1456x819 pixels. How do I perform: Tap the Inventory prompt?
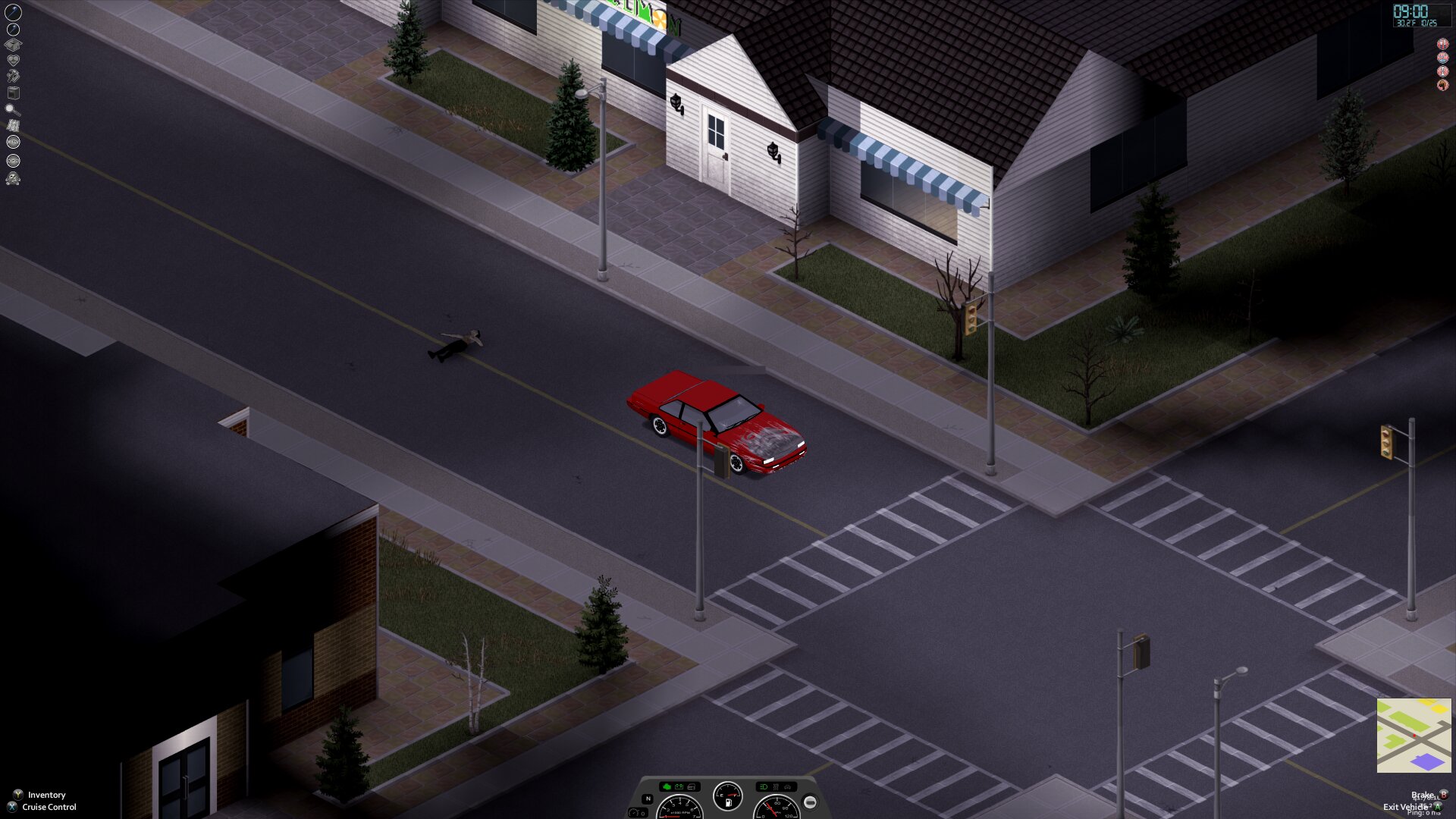pyautogui.click(x=46, y=795)
